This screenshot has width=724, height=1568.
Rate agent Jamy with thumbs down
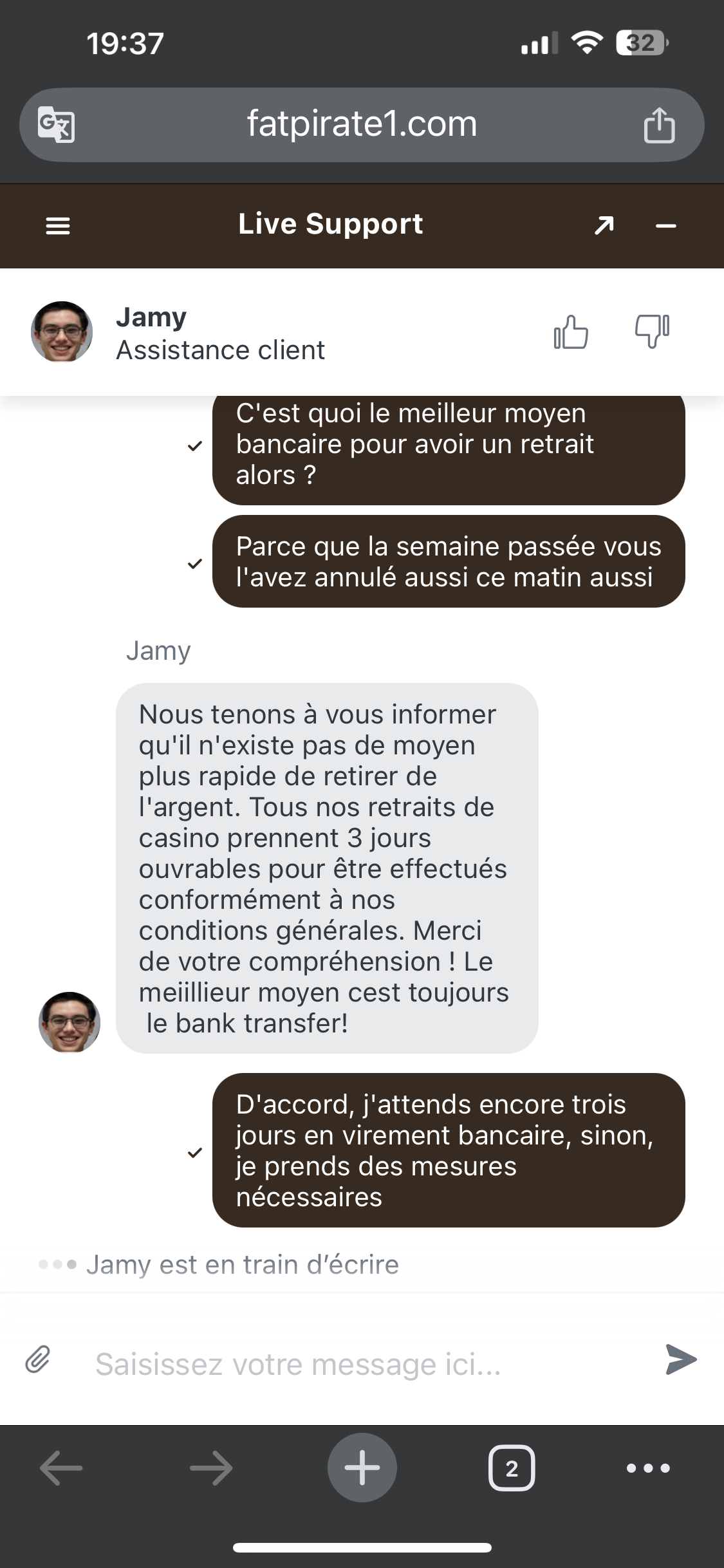(652, 332)
